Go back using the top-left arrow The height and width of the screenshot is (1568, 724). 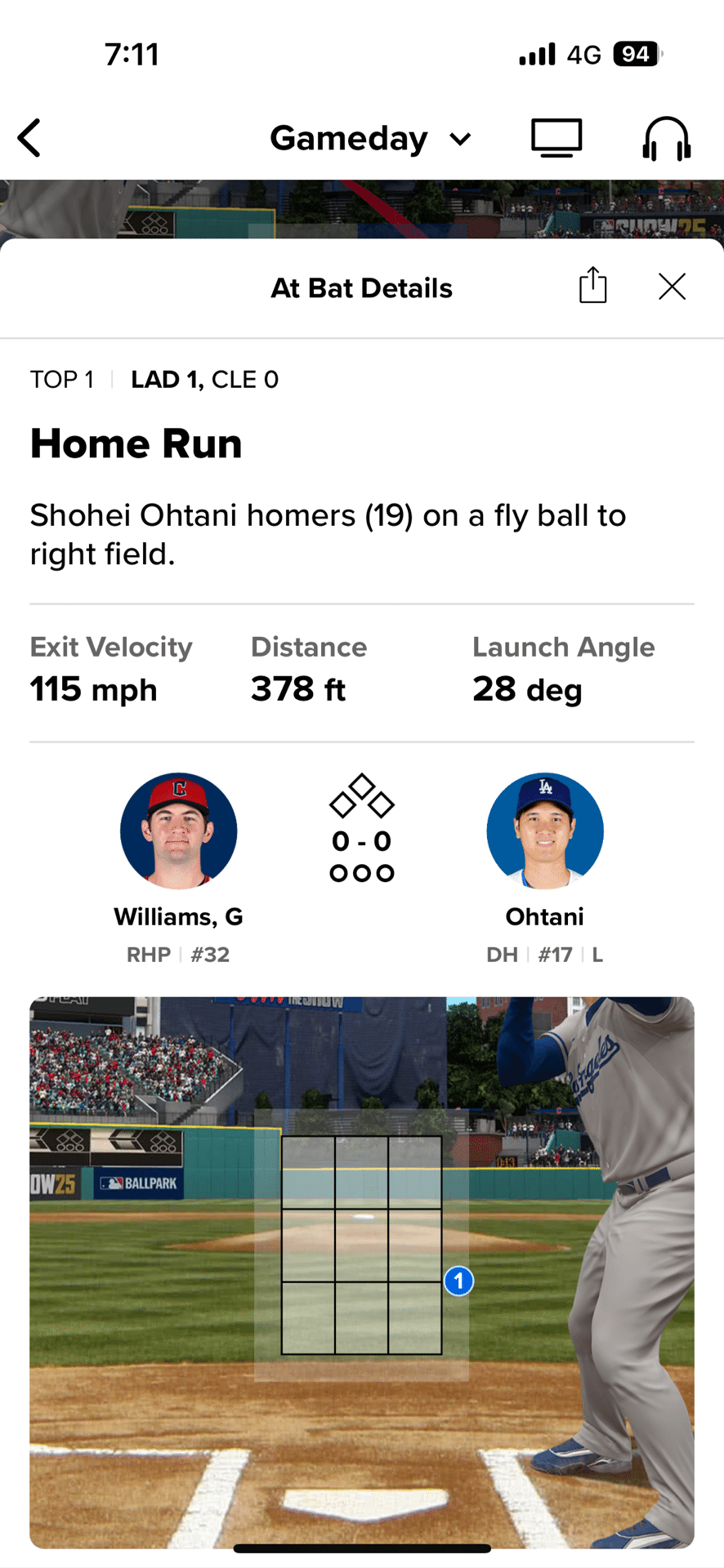[x=30, y=138]
